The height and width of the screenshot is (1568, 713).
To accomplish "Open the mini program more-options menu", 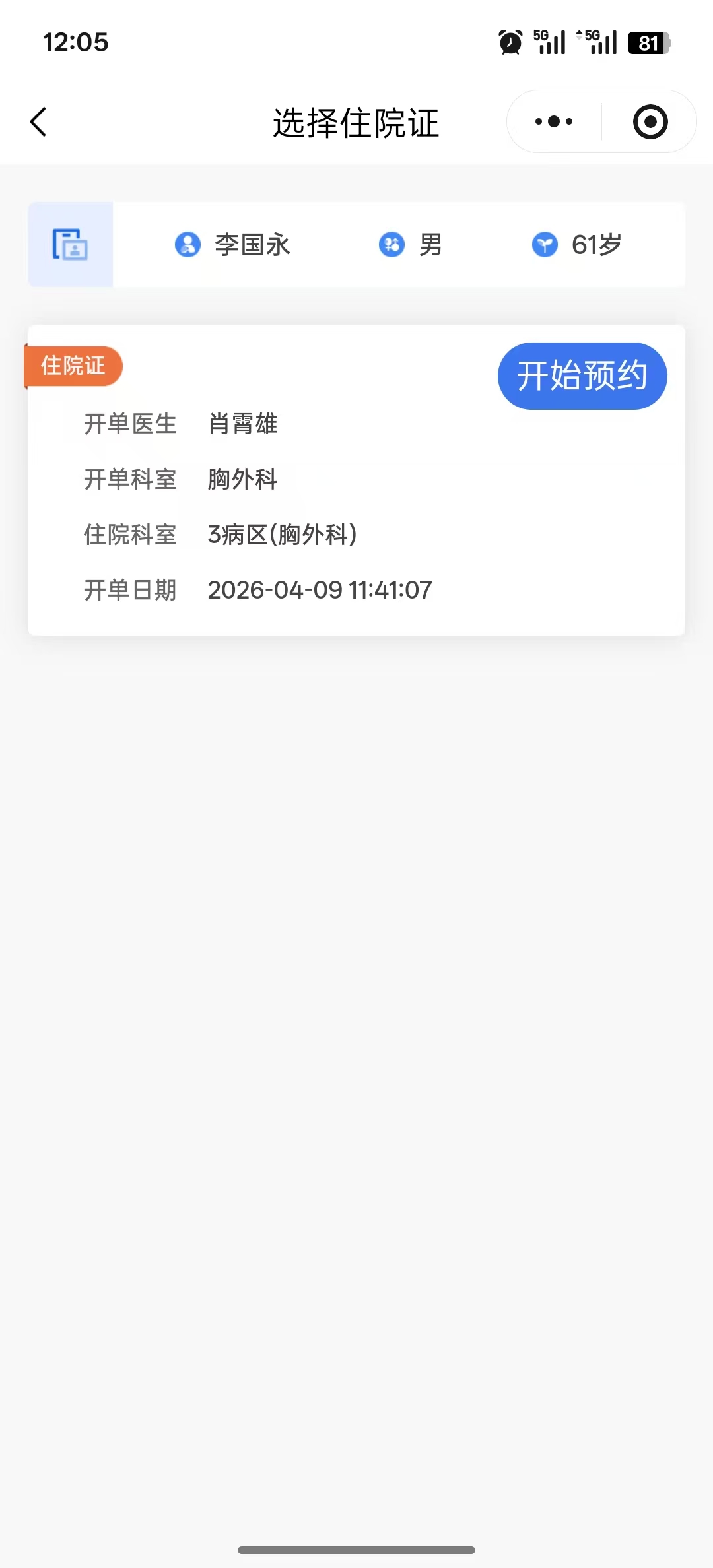I will [x=554, y=122].
